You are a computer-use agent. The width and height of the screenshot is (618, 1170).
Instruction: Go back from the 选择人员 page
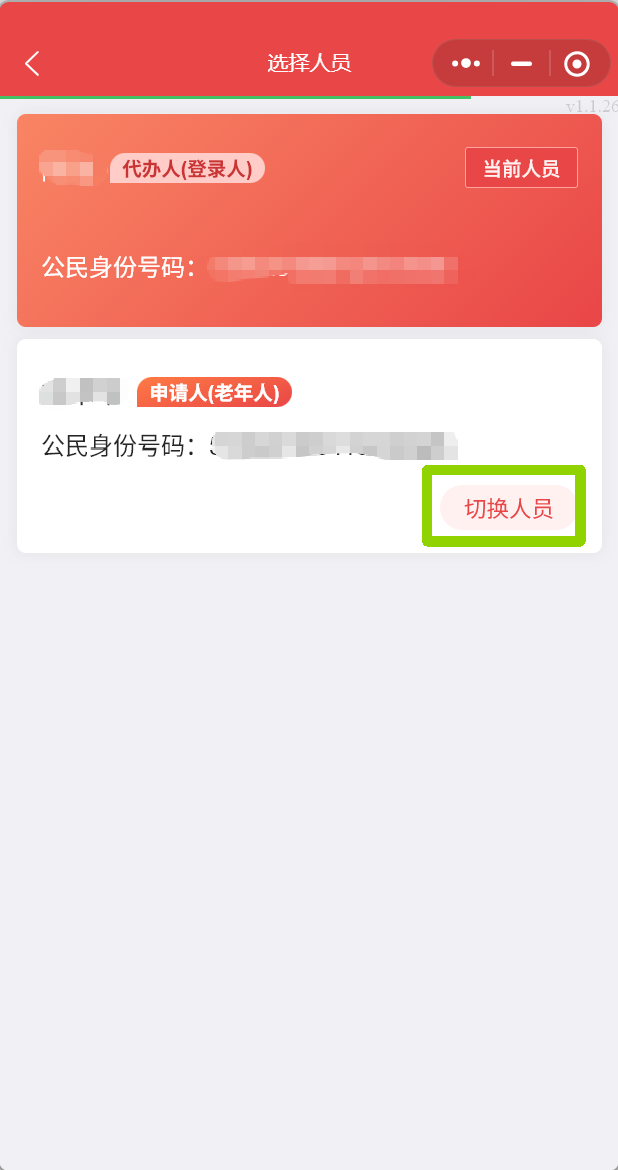(32, 64)
